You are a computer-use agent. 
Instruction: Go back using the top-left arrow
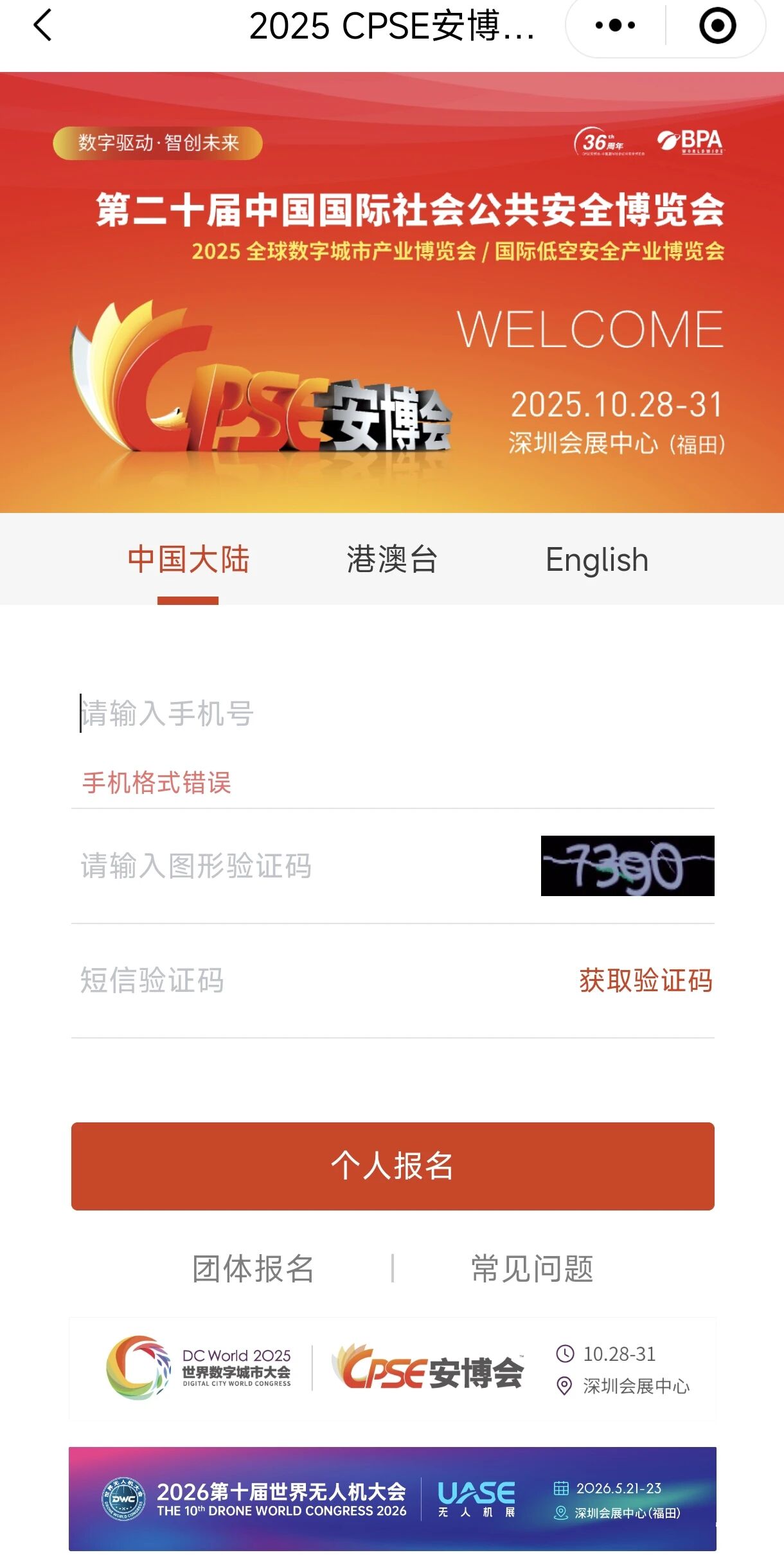point(42,26)
